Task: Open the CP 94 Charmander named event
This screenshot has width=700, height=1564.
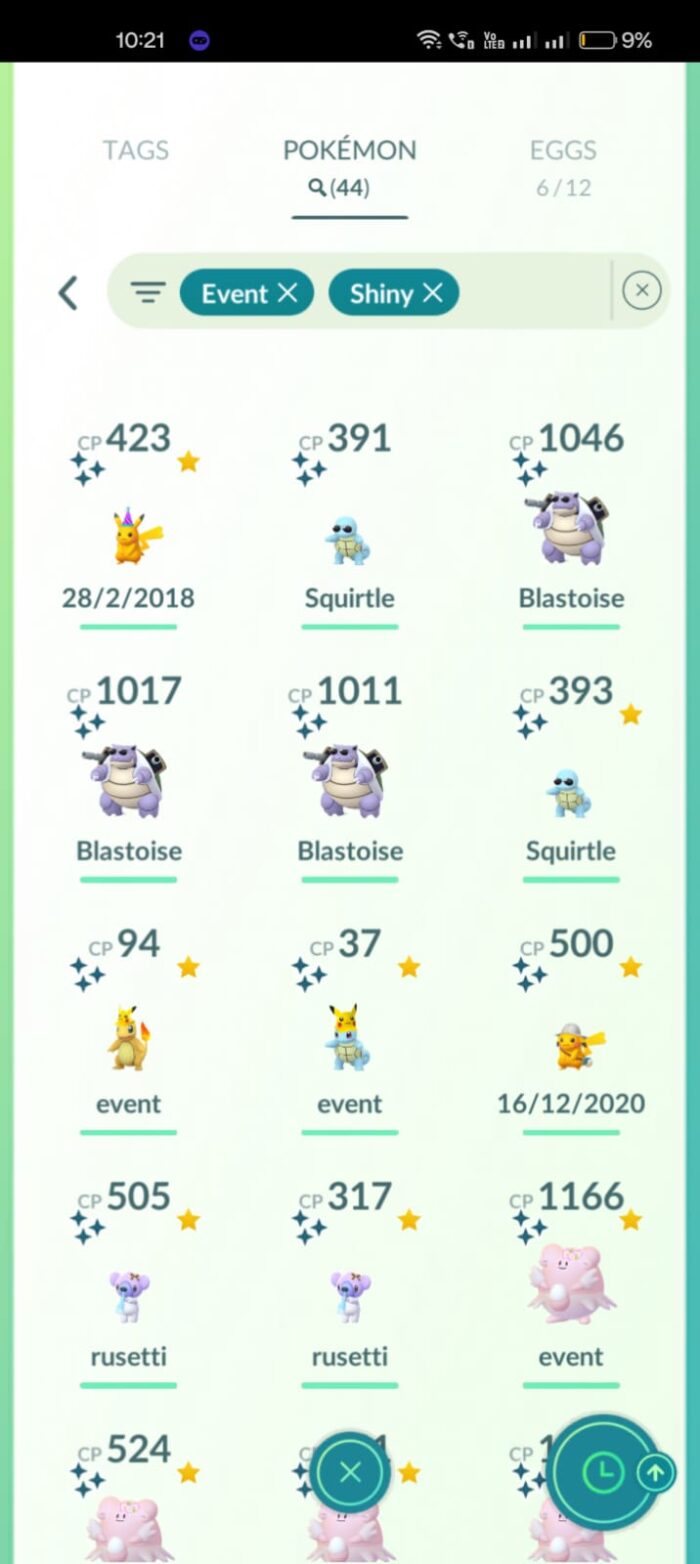Action: [x=128, y=1040]
